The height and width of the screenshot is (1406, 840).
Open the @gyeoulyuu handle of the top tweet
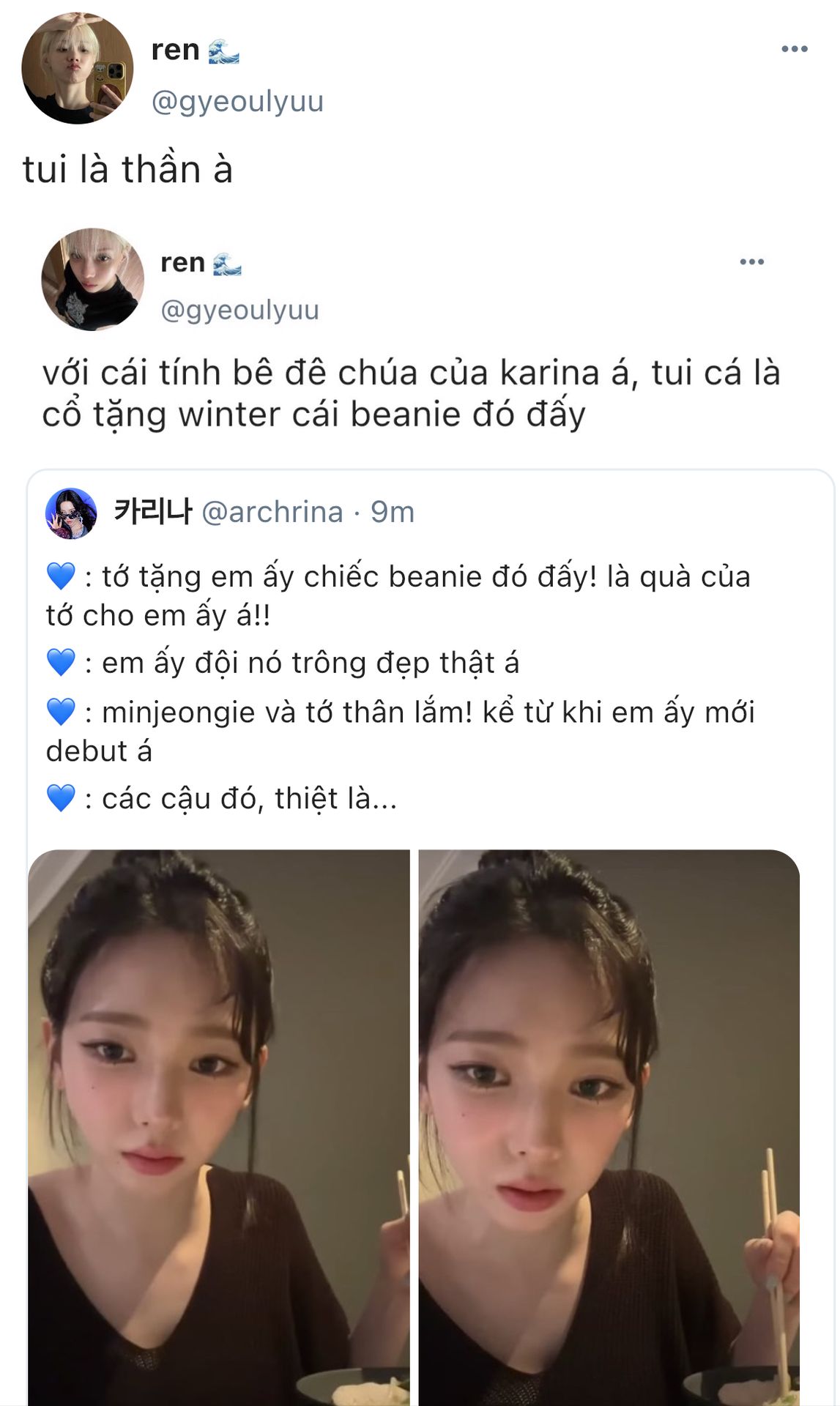coord(237,101)
